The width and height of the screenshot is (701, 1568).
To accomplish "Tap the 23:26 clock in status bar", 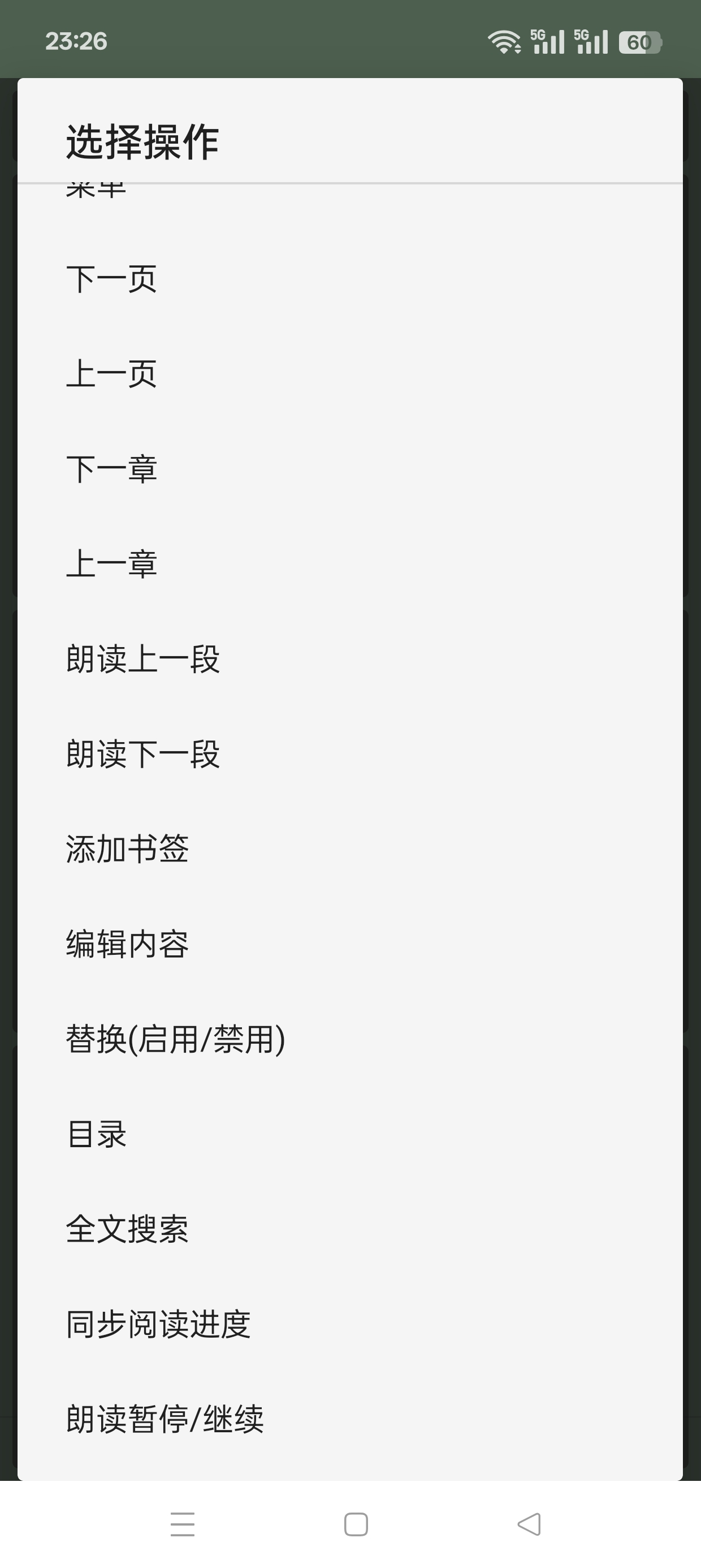I will 77,41.
